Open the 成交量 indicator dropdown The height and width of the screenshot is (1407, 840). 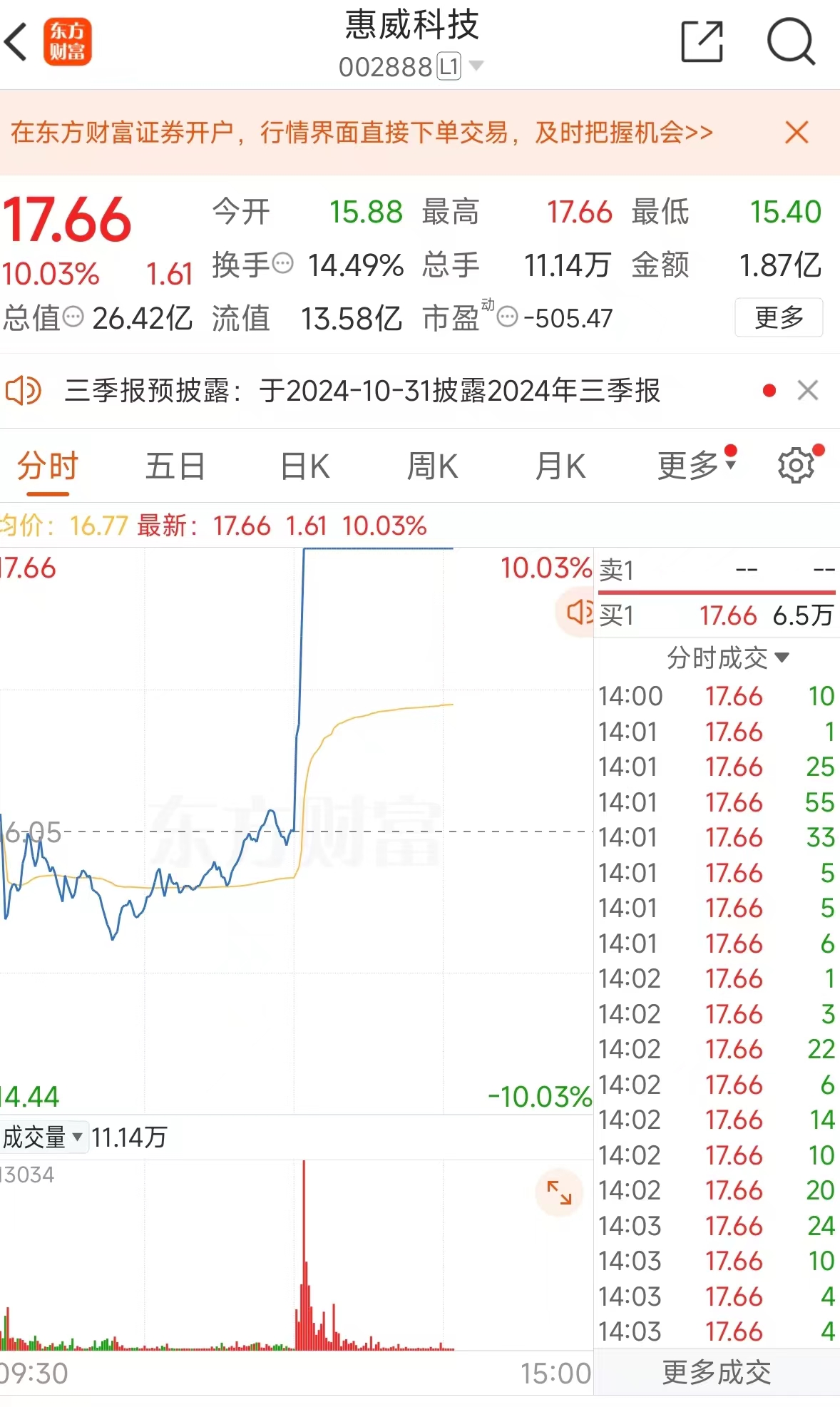pos(42,1137)
